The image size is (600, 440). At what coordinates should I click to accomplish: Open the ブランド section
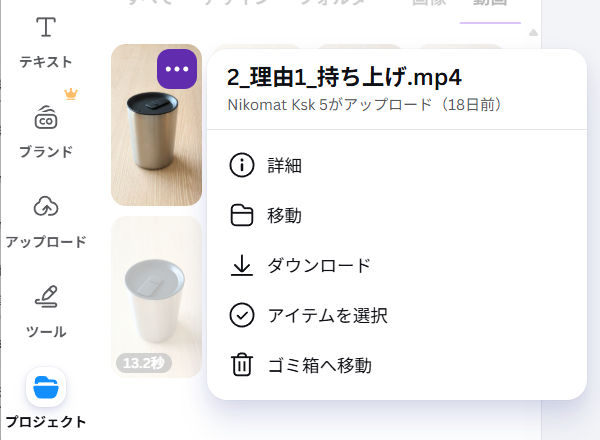46,131
